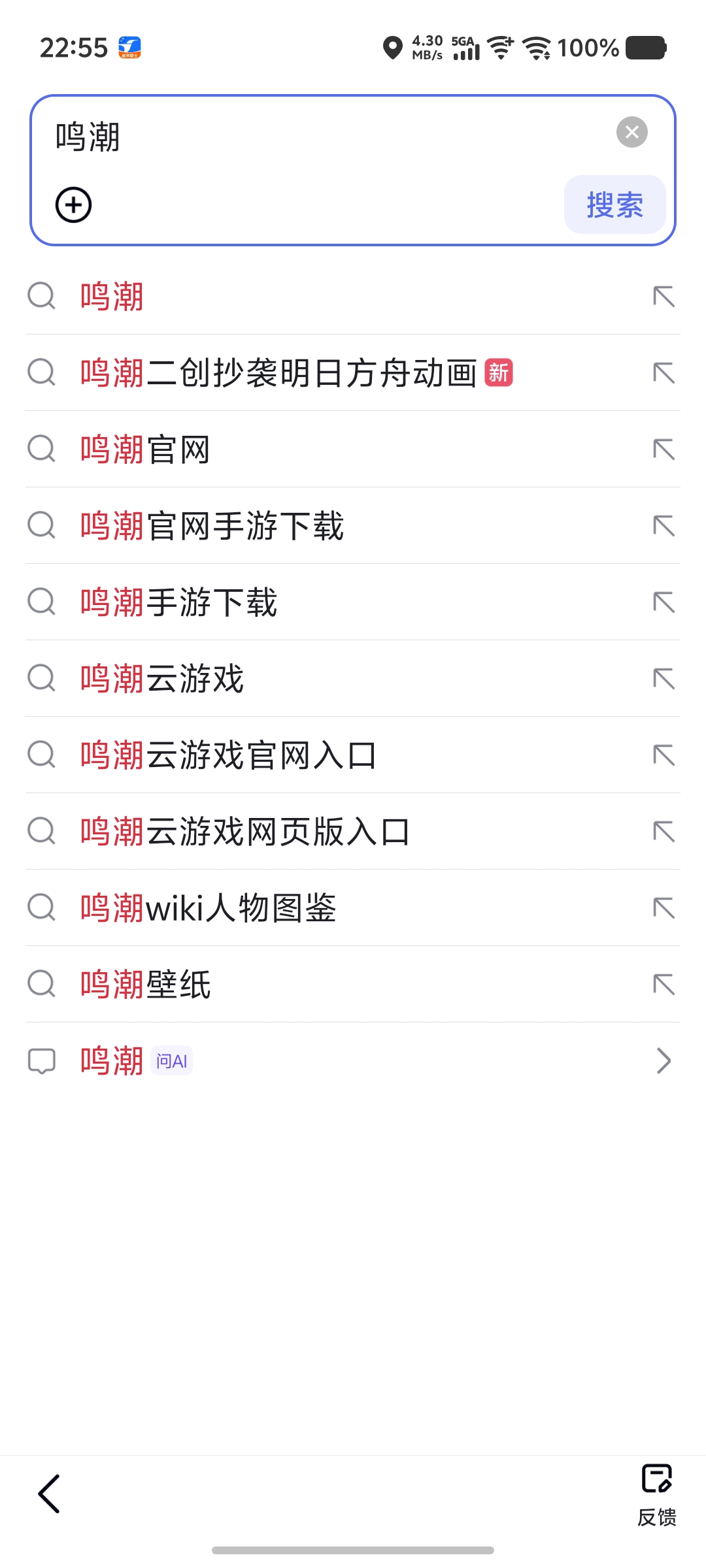Tap the 搜索 button
This screenshot has width=706, height=1568.
coord(614,204)
